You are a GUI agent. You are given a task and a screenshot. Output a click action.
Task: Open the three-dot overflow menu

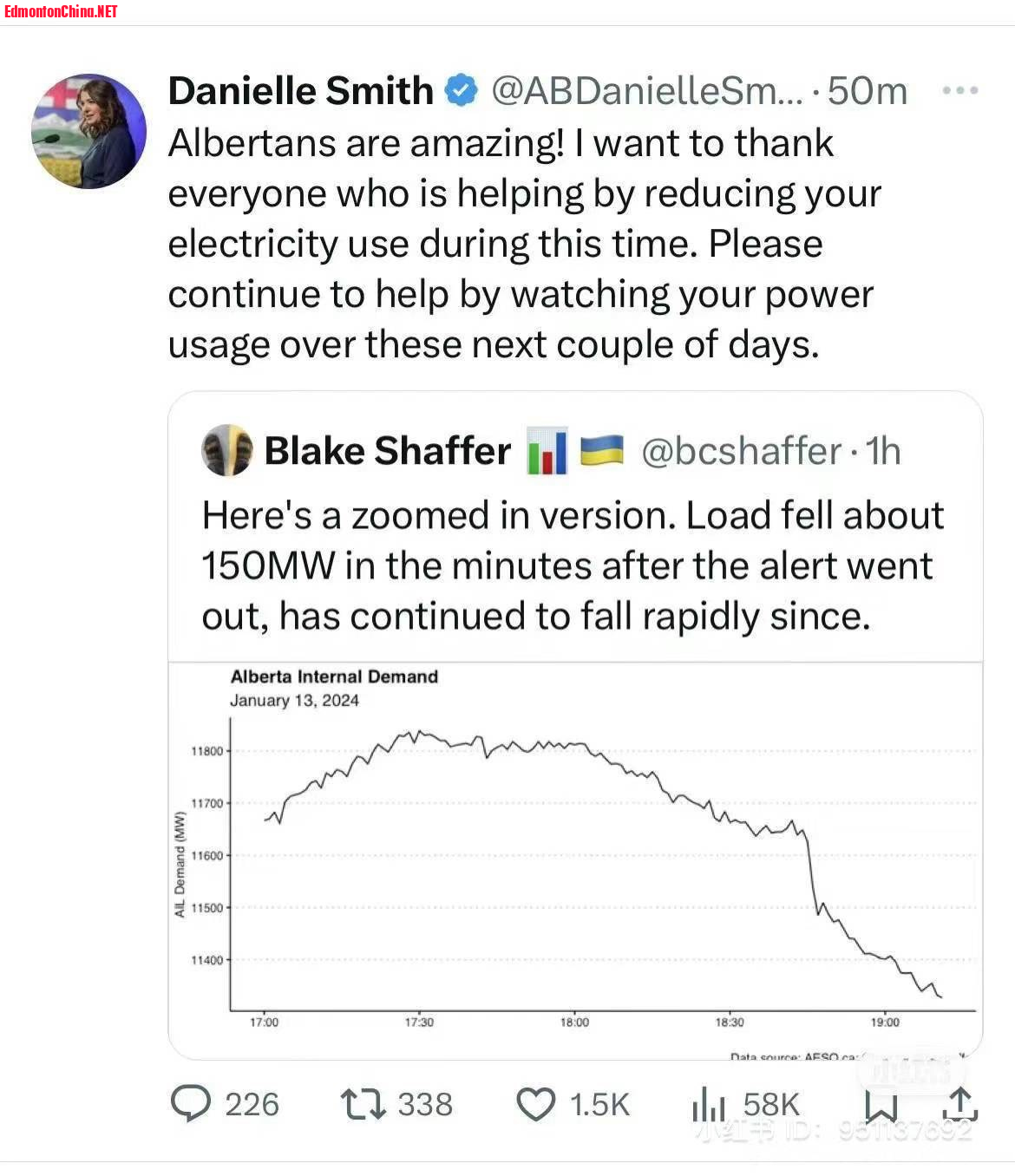tap(960, 90)
